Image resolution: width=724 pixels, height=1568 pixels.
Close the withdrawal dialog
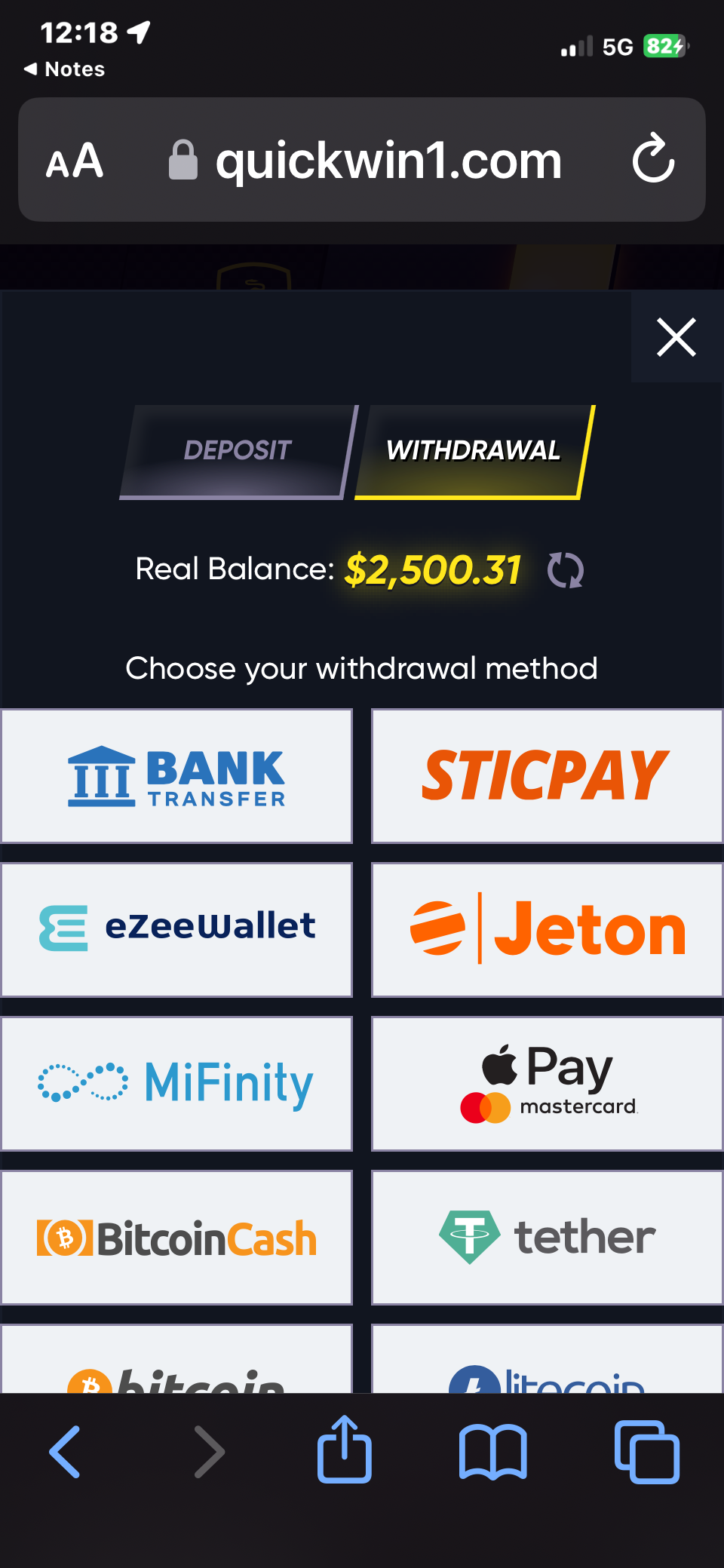coord(676,337)
